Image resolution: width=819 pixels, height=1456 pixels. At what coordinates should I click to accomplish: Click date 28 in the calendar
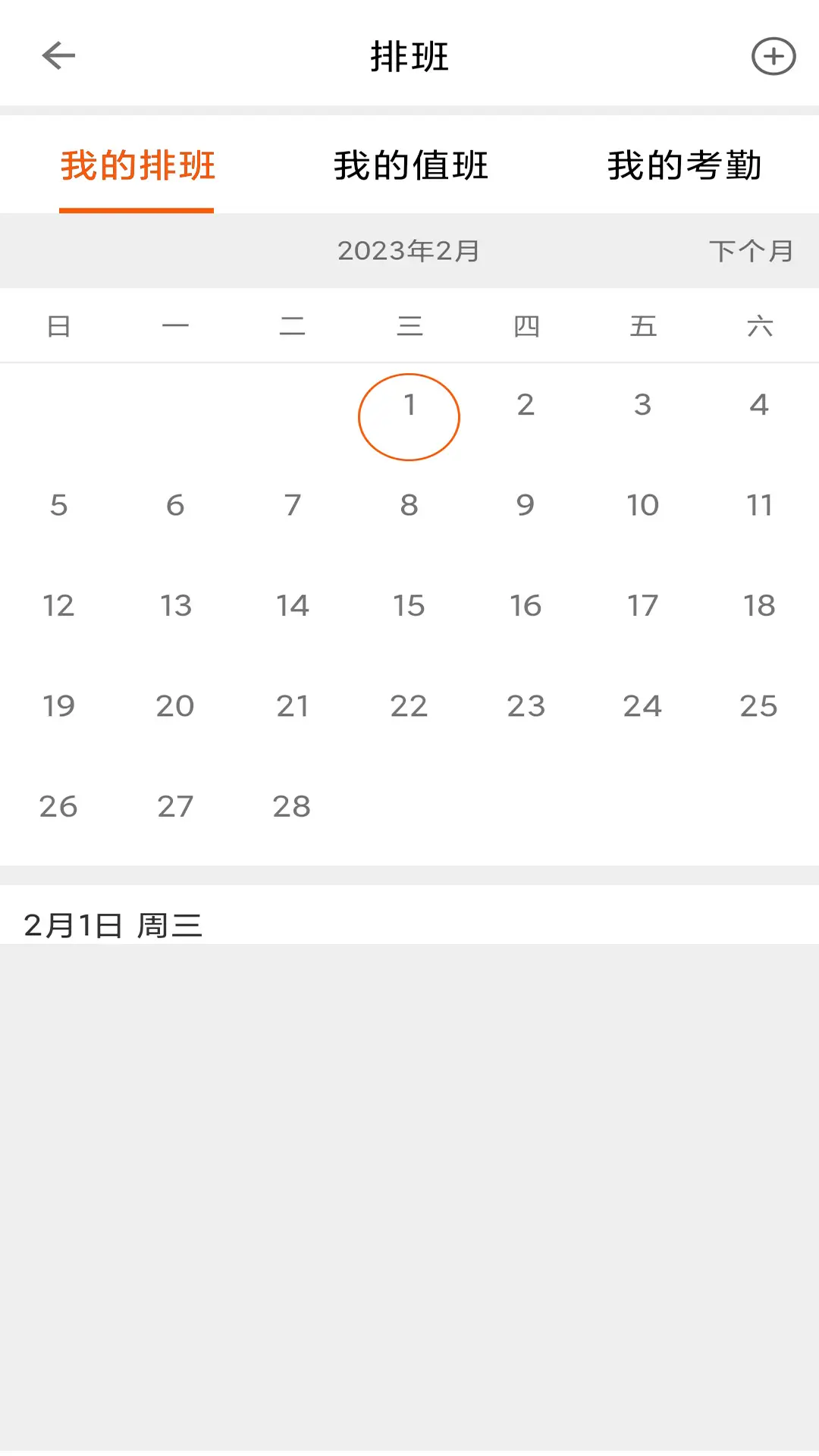pos(293,806)
